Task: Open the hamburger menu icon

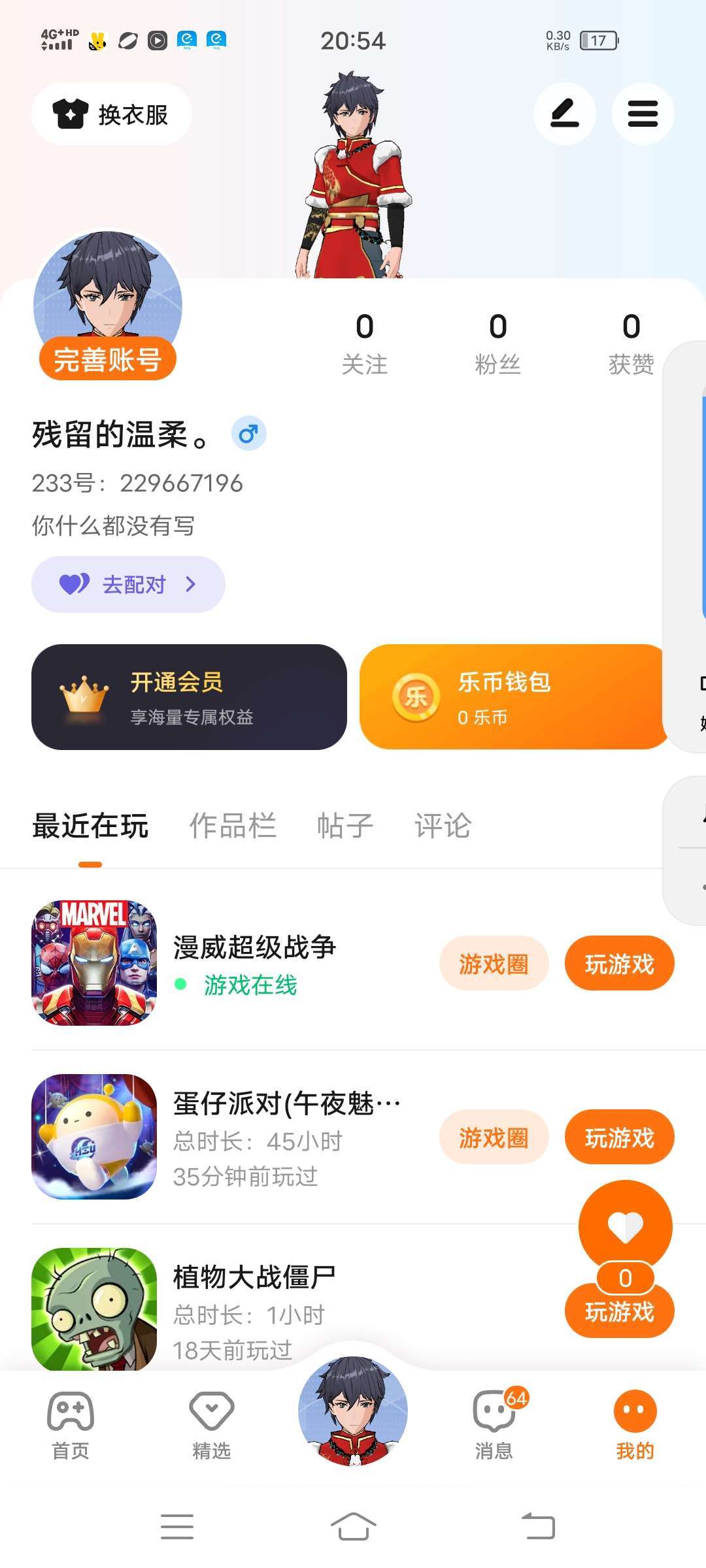Action: click(643, 114)
